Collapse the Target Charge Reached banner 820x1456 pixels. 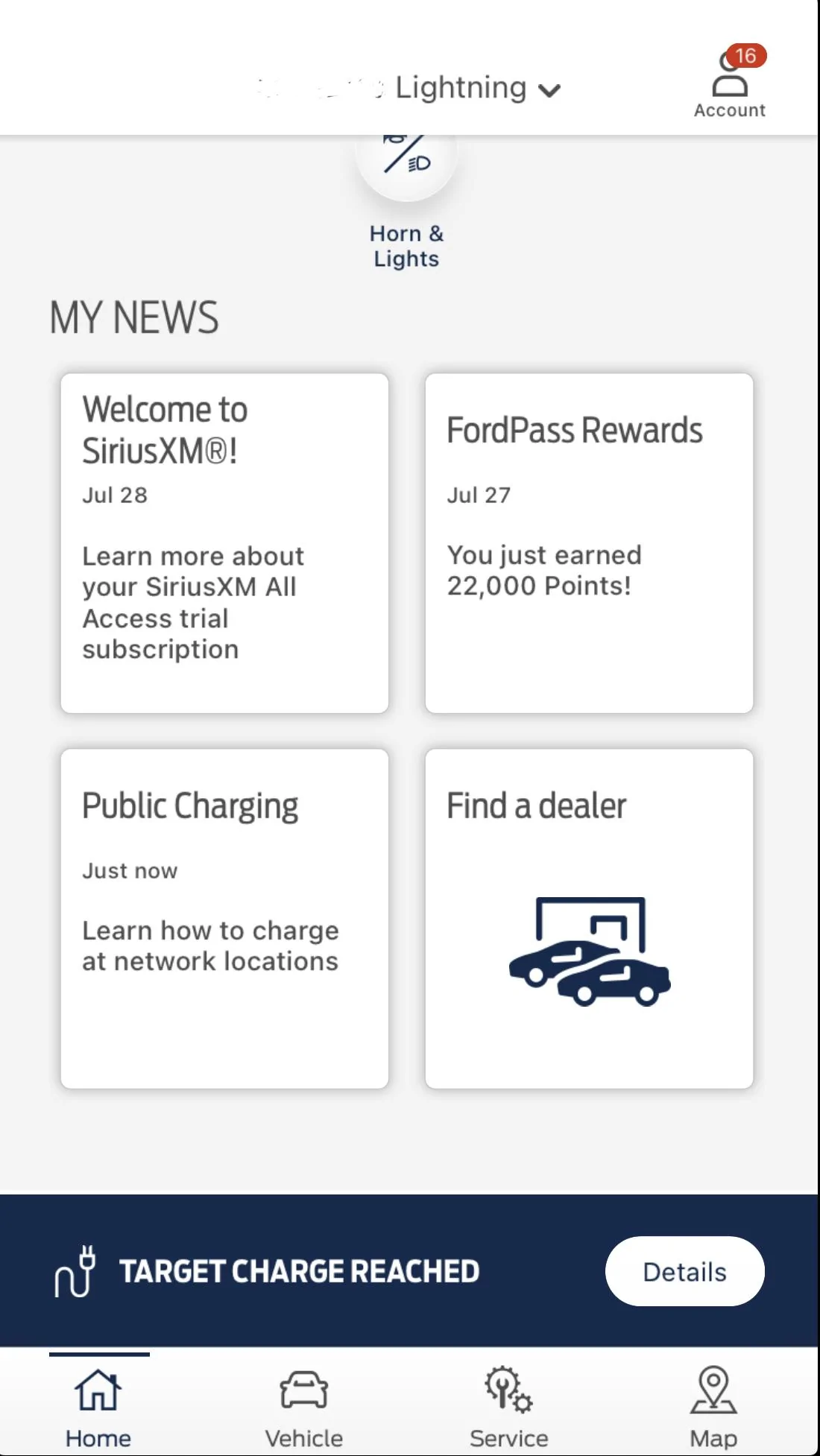pyautogui.click(x=298, y=1270)
